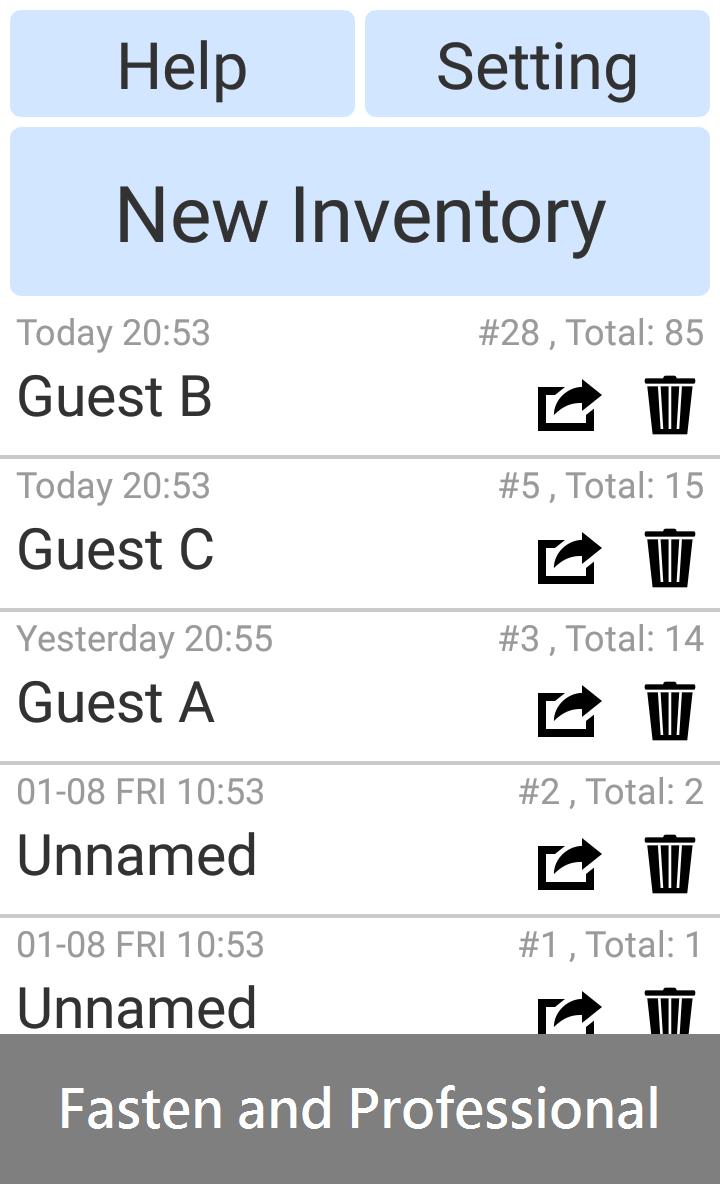Delete the Guest B inventory

coord(669,405)
